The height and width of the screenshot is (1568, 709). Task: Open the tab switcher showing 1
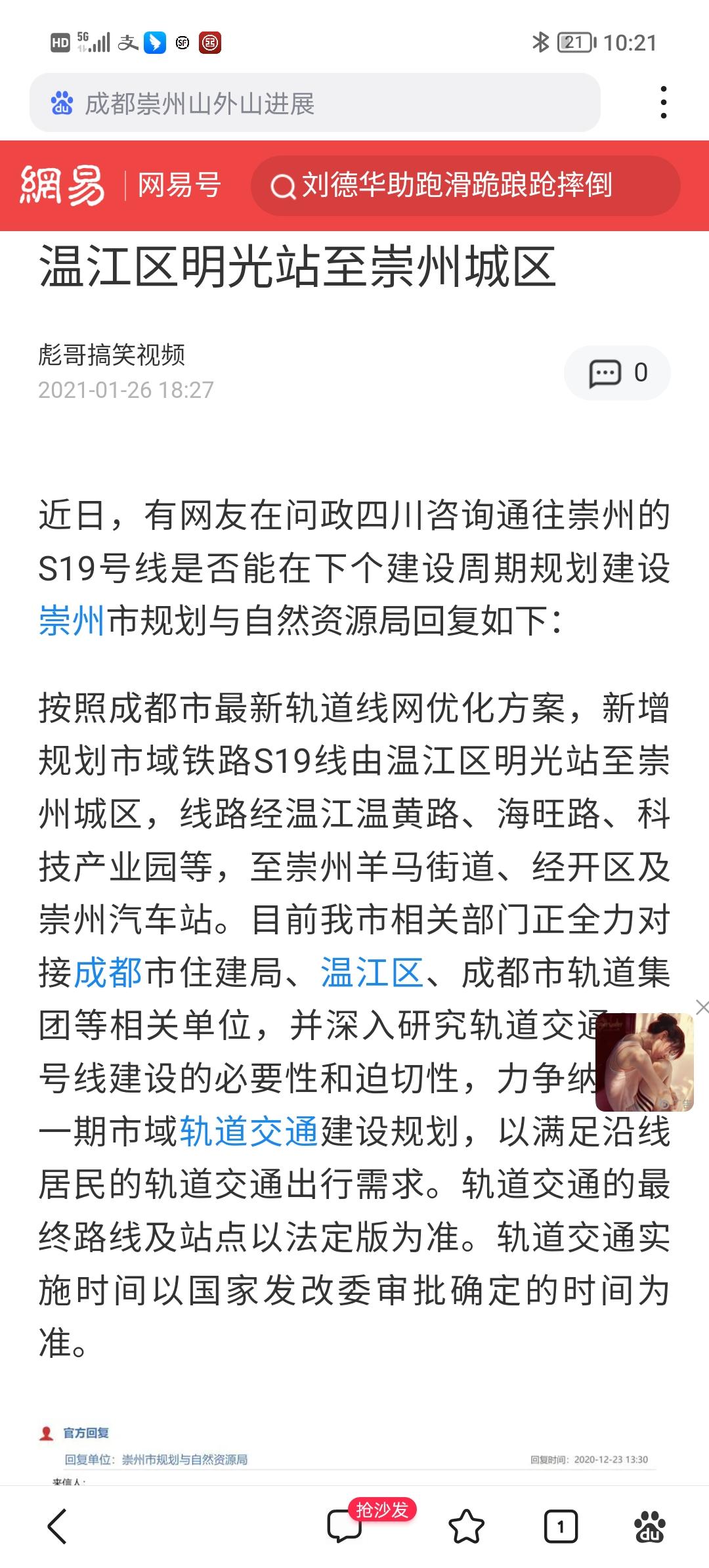click(561, 1526)
